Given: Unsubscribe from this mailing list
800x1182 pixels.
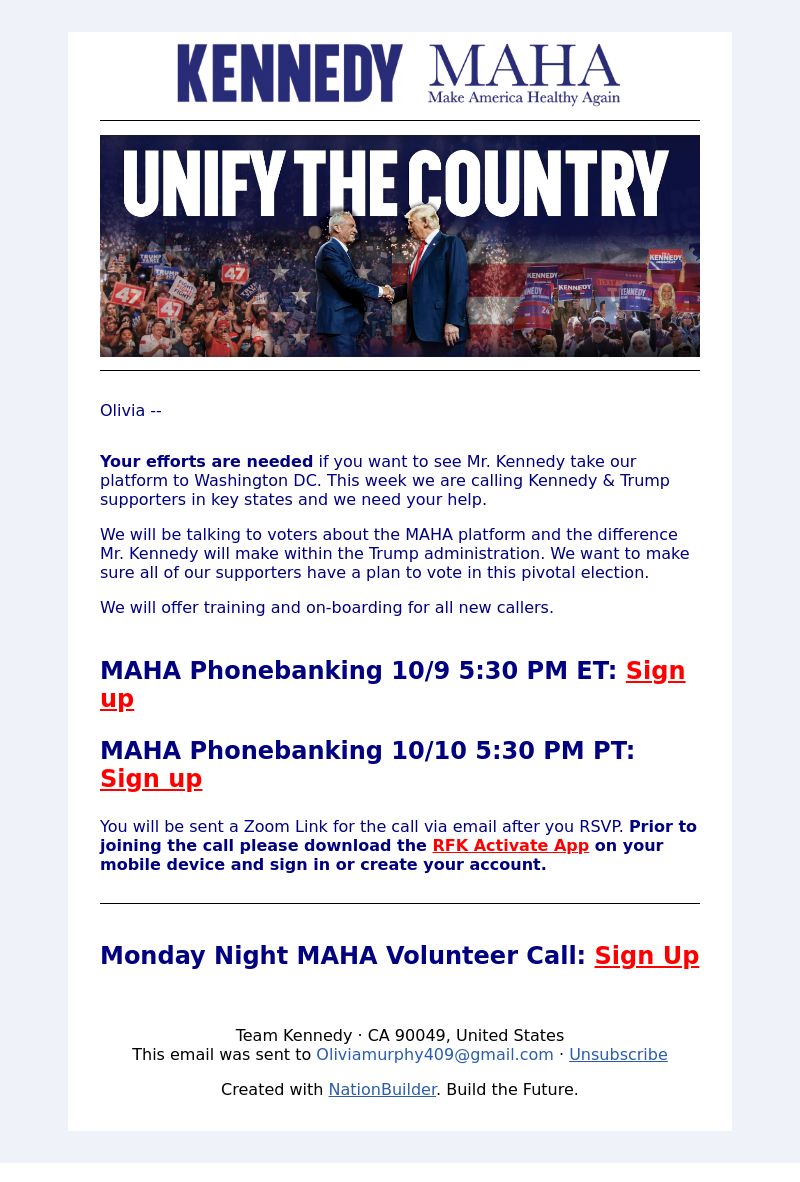Looking at the screenshot, I should (617, 1055).
